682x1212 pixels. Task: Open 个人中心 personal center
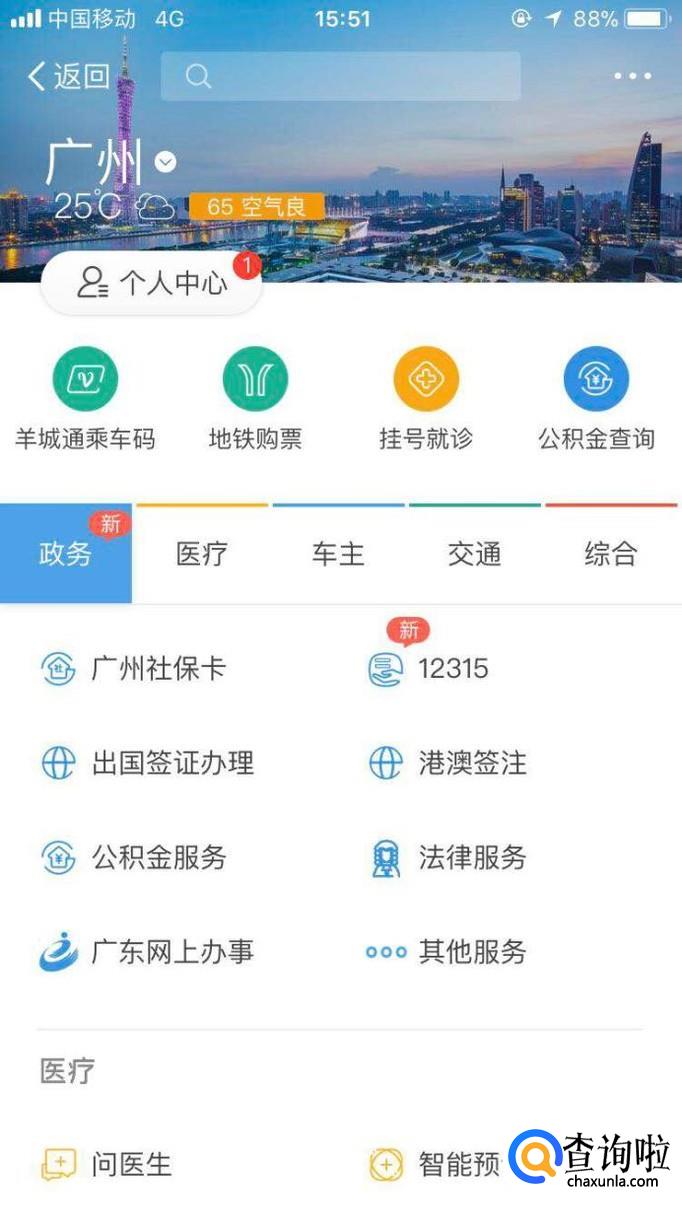[151, 283]
